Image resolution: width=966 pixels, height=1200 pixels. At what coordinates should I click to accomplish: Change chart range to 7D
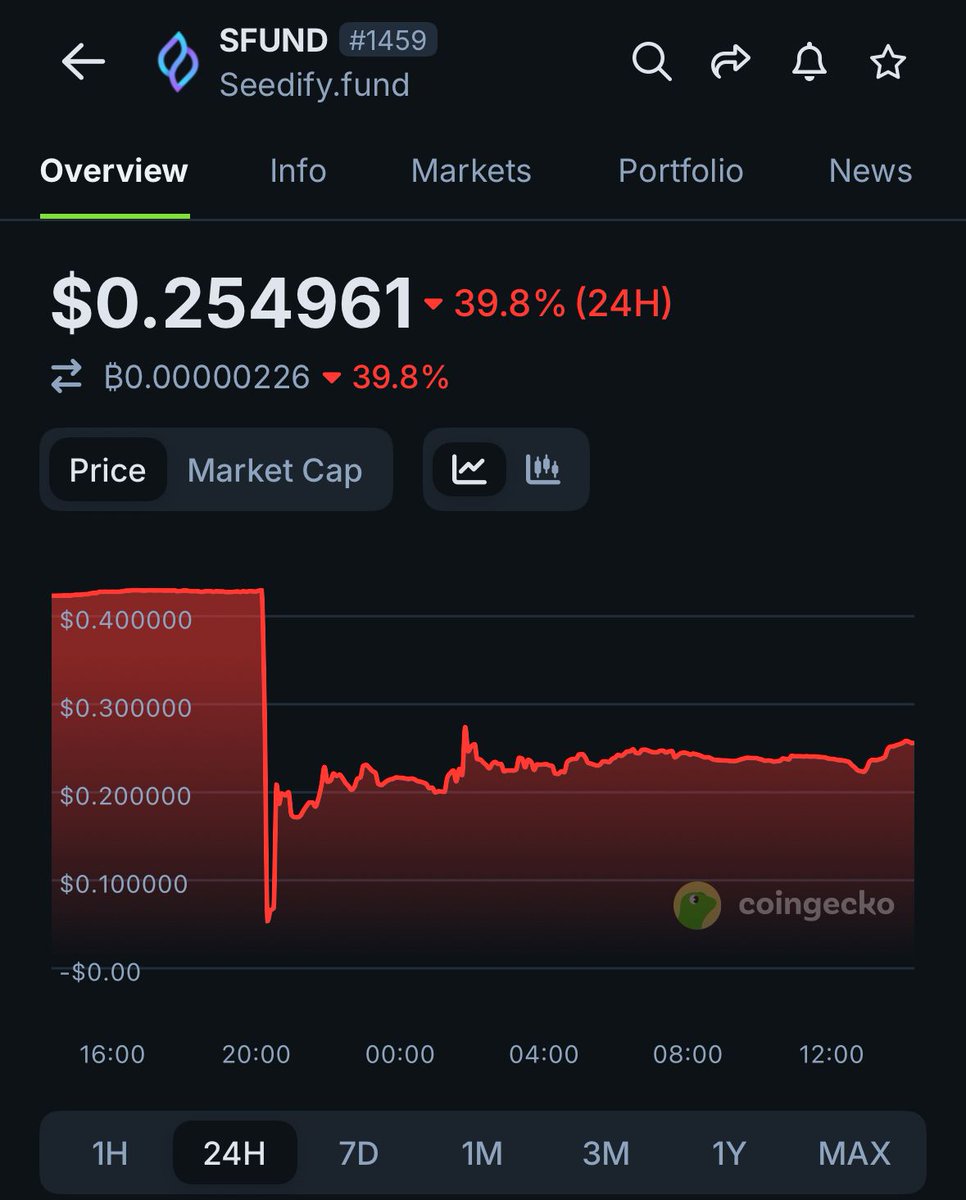tap(358, 1153)
